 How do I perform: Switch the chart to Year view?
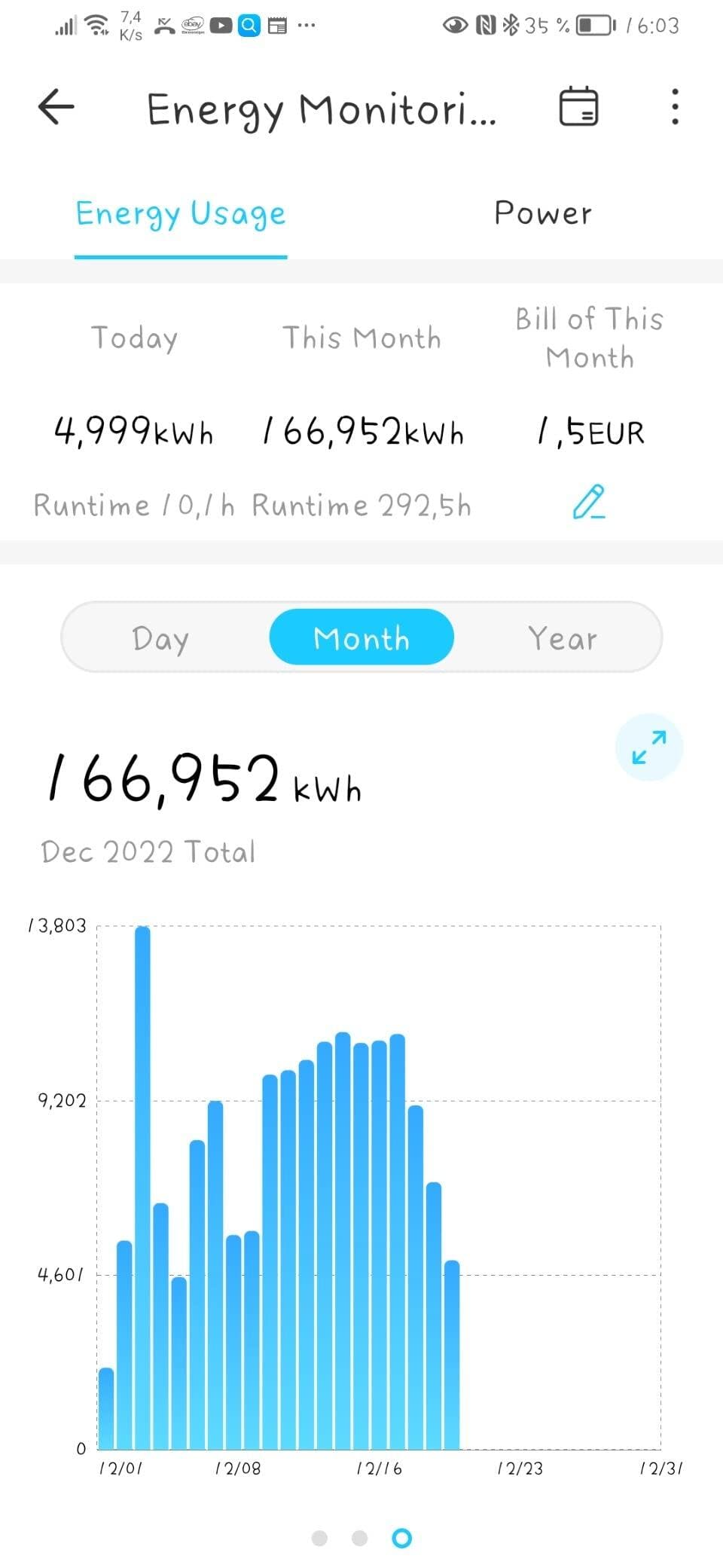tap(562, 637)
